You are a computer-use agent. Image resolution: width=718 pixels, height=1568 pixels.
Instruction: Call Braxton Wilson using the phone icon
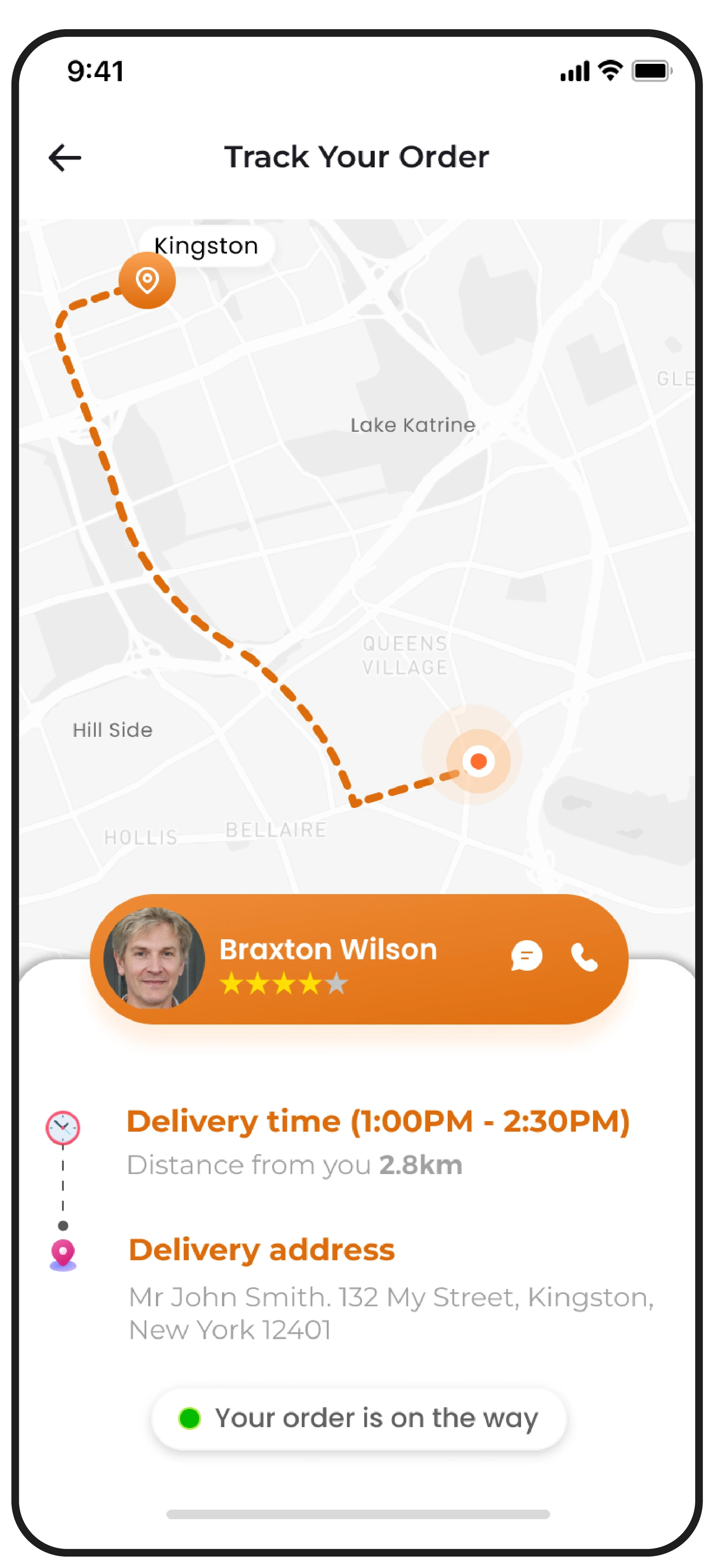pos(586,957)
